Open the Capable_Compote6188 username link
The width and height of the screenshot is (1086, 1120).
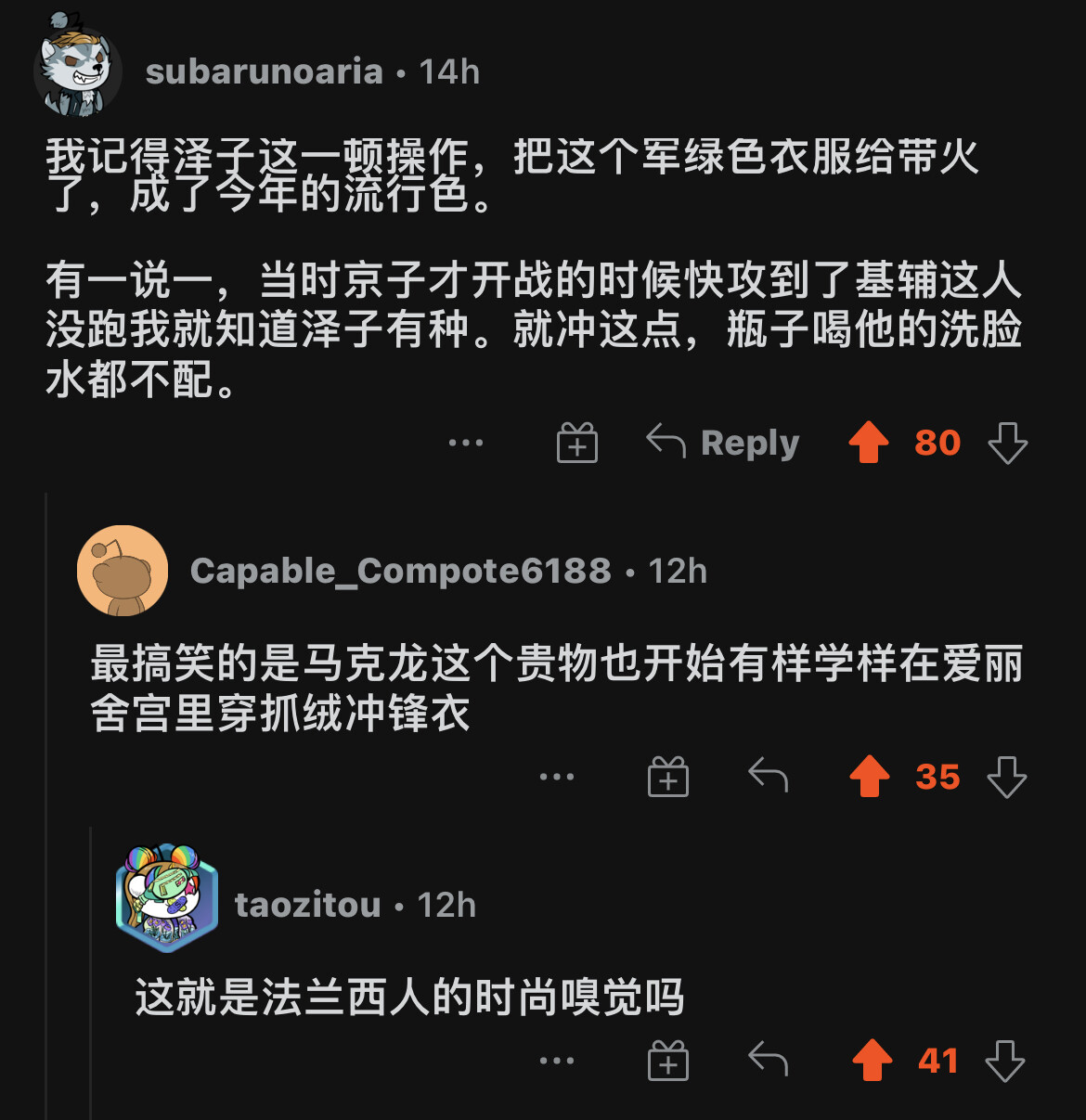[400, 571]
